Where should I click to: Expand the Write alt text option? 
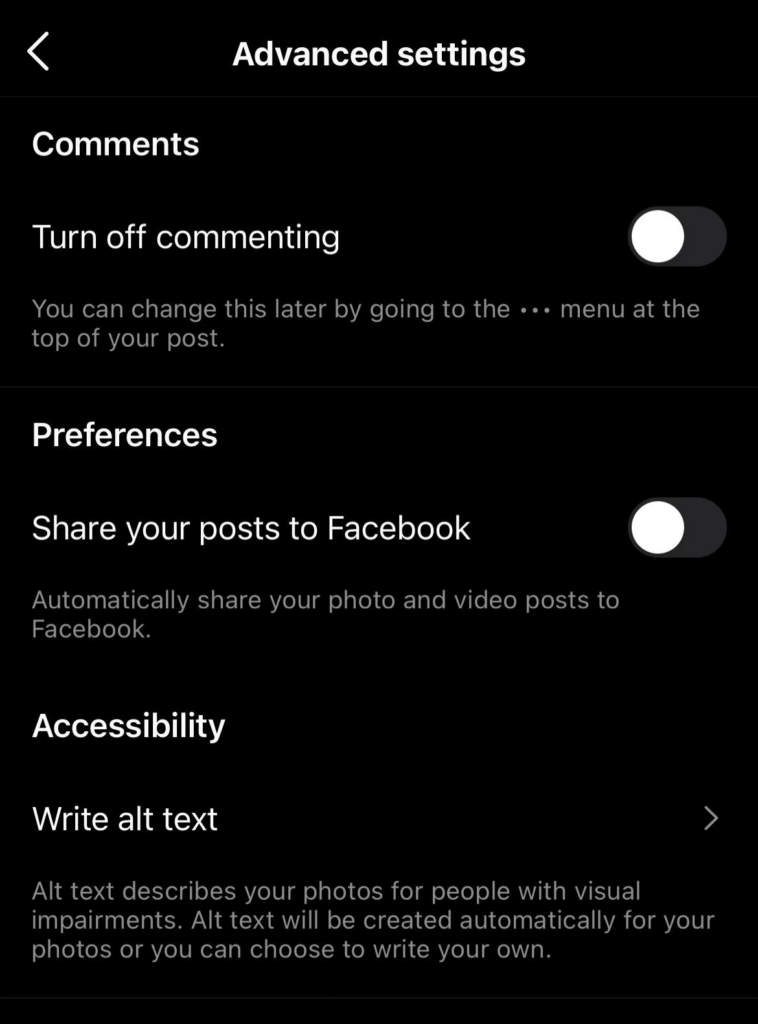coord(126,819)
